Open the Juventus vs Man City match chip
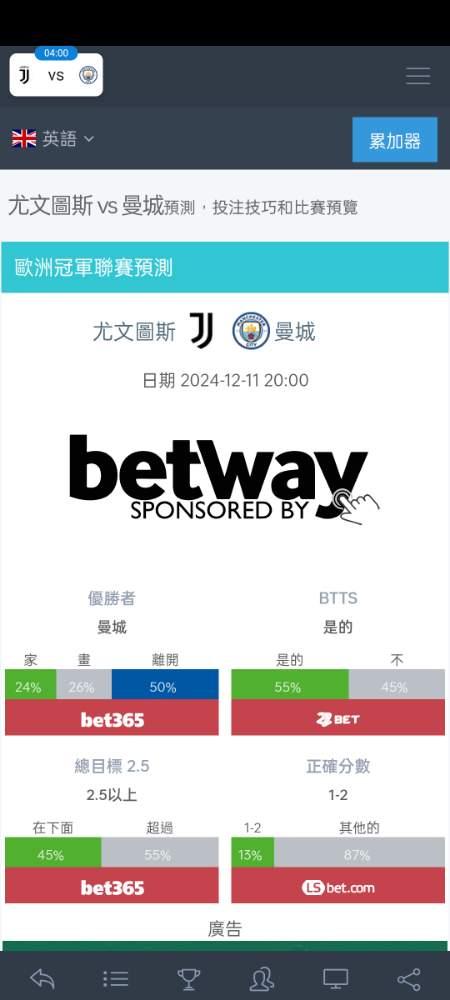This screenshot has height=1000, width=450. pyautogui.click(x=56, y=75)
